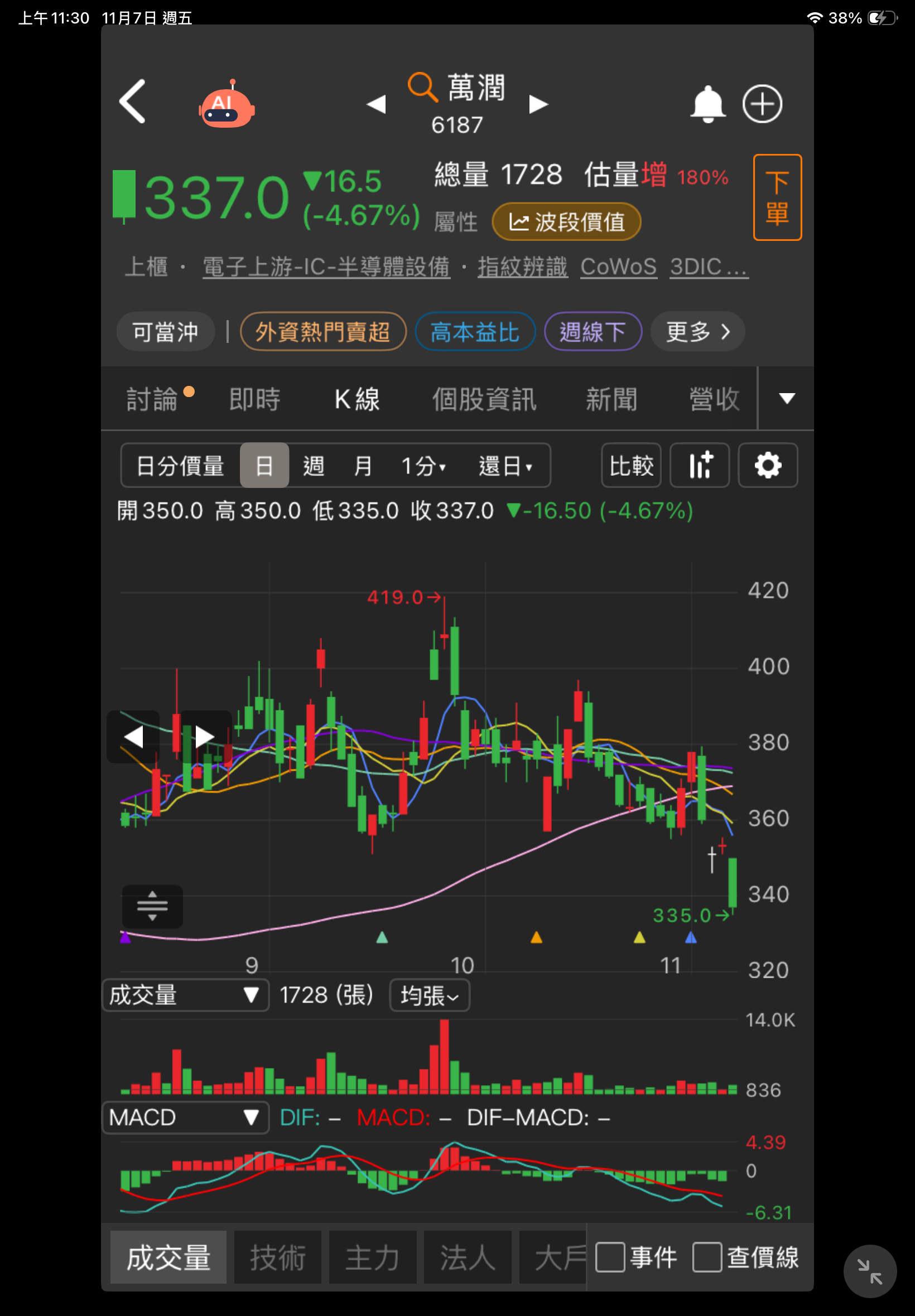Open the 1分 minute interval dropdown
Image resolution: width=915 pixels, height=1316 pixels.
click(x=423, y=466)
